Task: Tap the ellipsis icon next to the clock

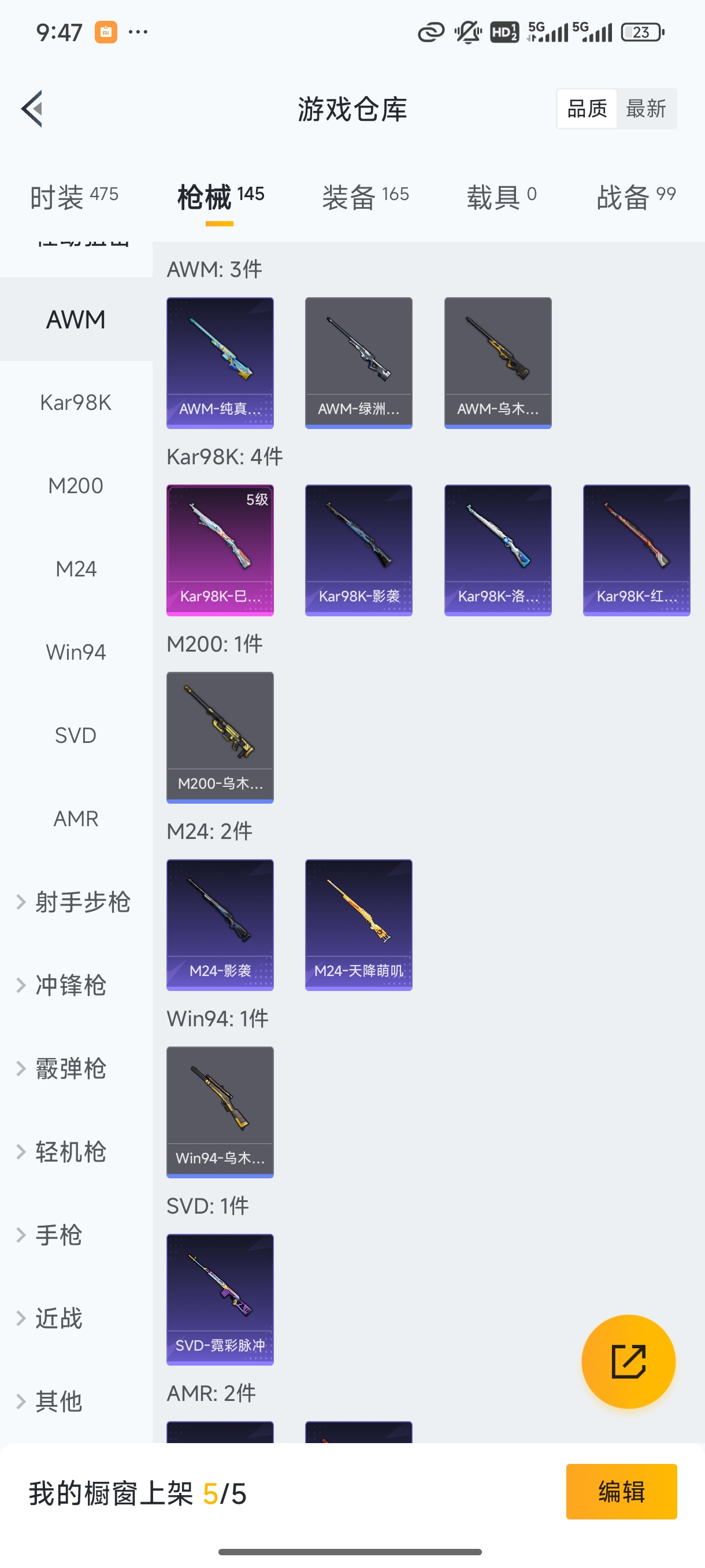Action: tap(139, 32)
